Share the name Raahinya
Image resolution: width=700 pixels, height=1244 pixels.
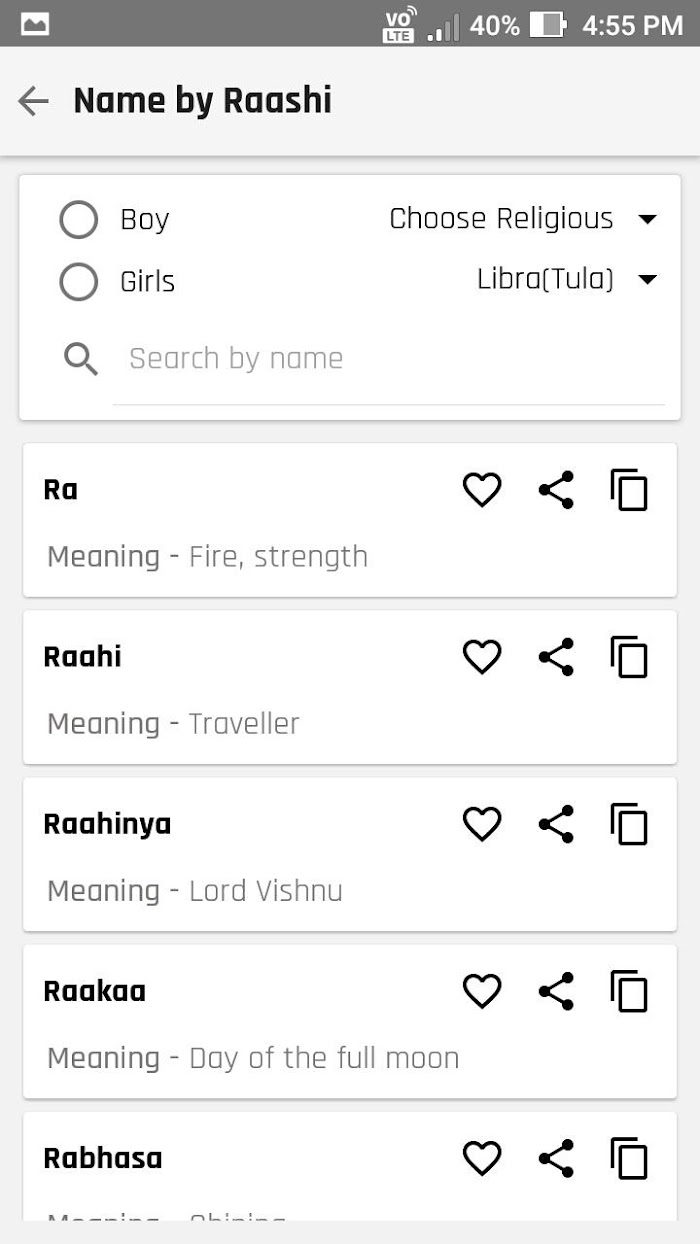(556, 824)
